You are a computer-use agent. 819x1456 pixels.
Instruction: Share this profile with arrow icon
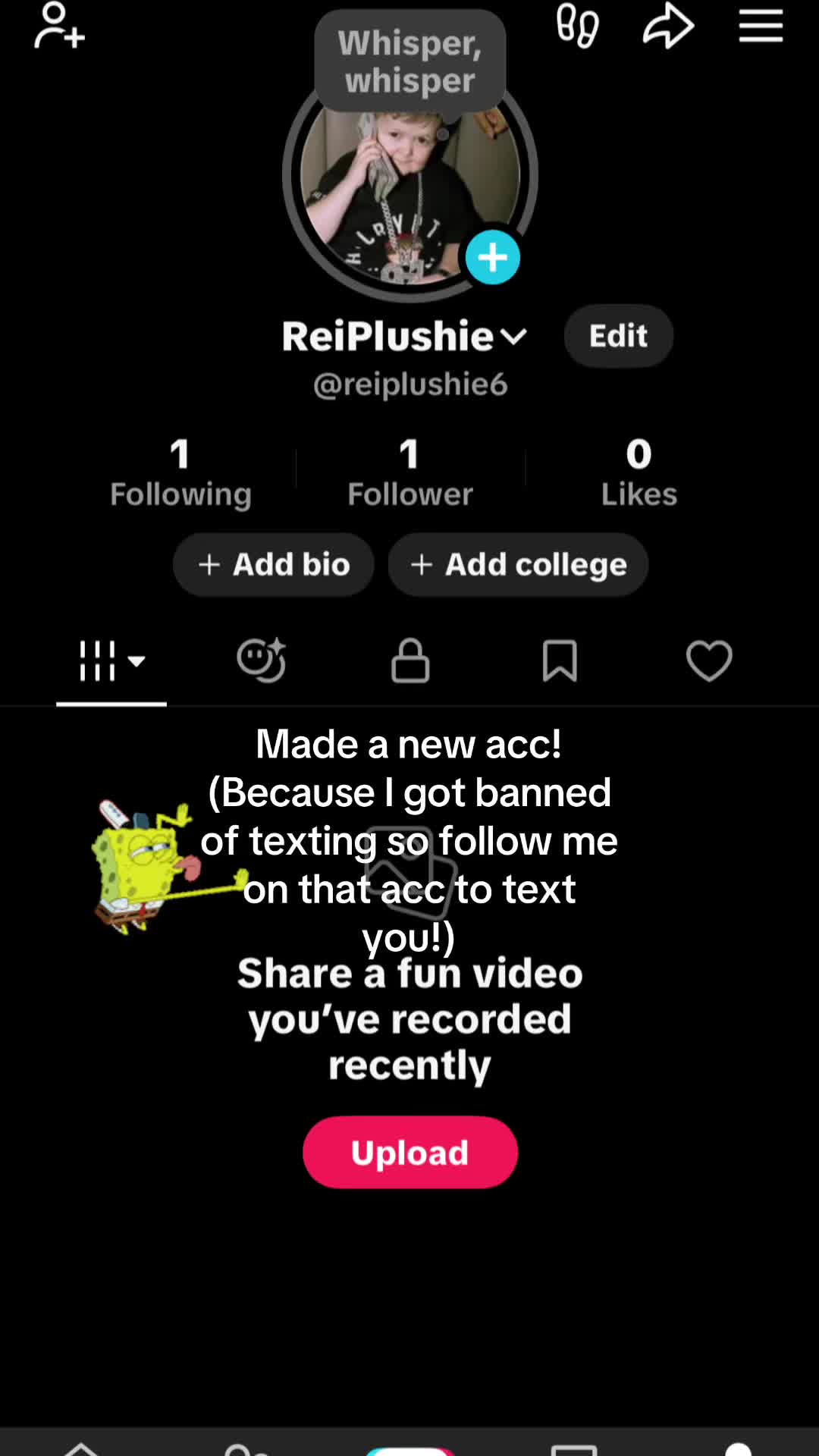click(668, 26)
